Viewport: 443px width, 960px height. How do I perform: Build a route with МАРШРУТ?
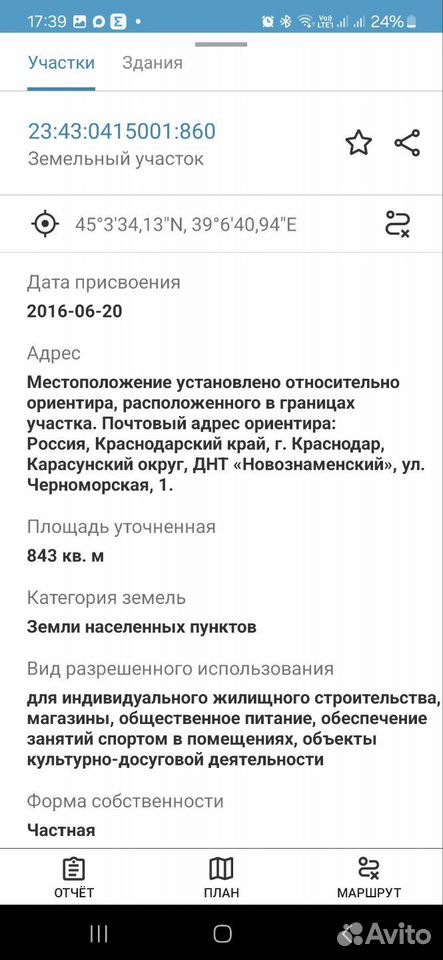(368, 877)
